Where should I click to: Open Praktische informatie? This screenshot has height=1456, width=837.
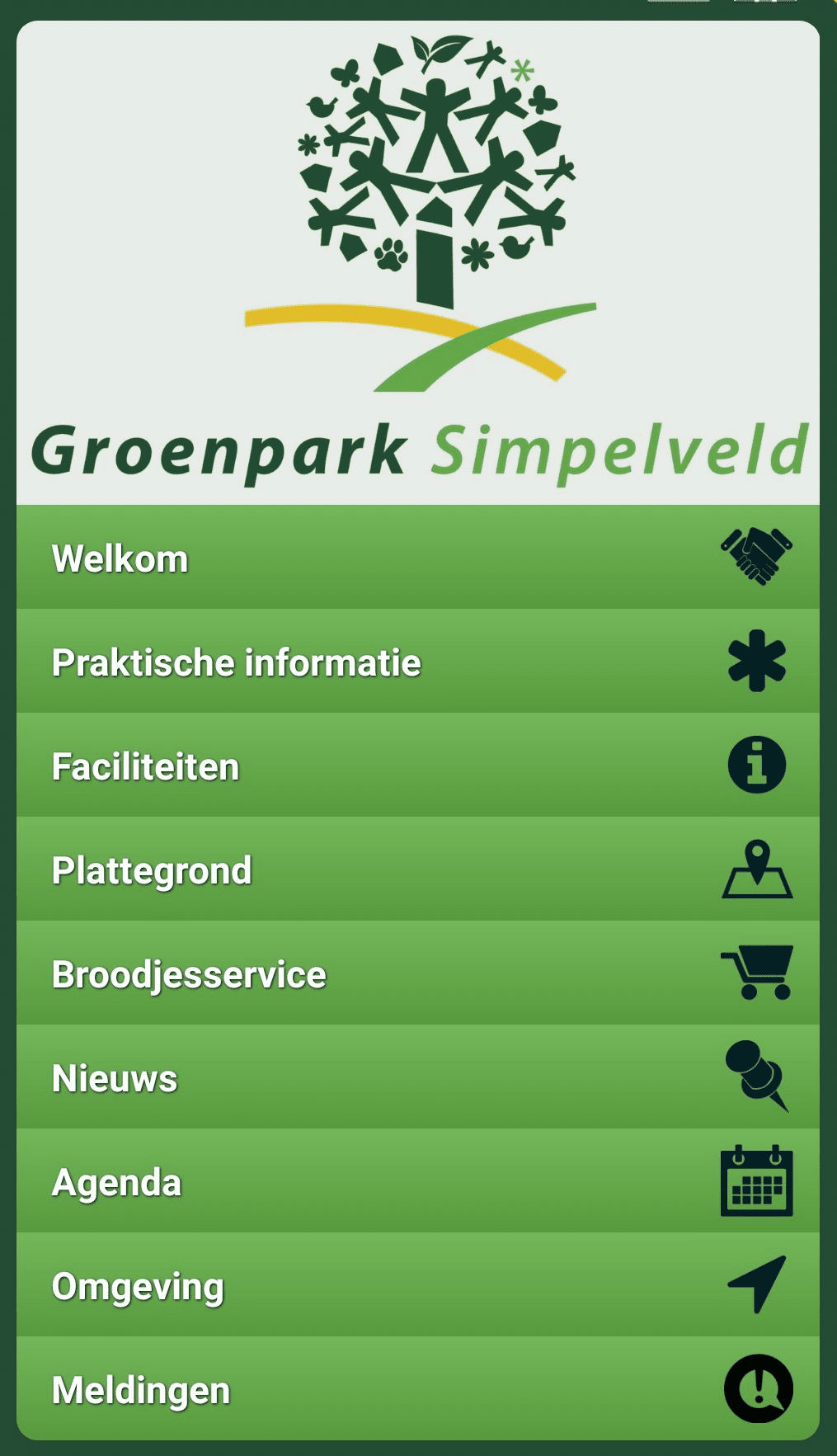pos(417,662)
